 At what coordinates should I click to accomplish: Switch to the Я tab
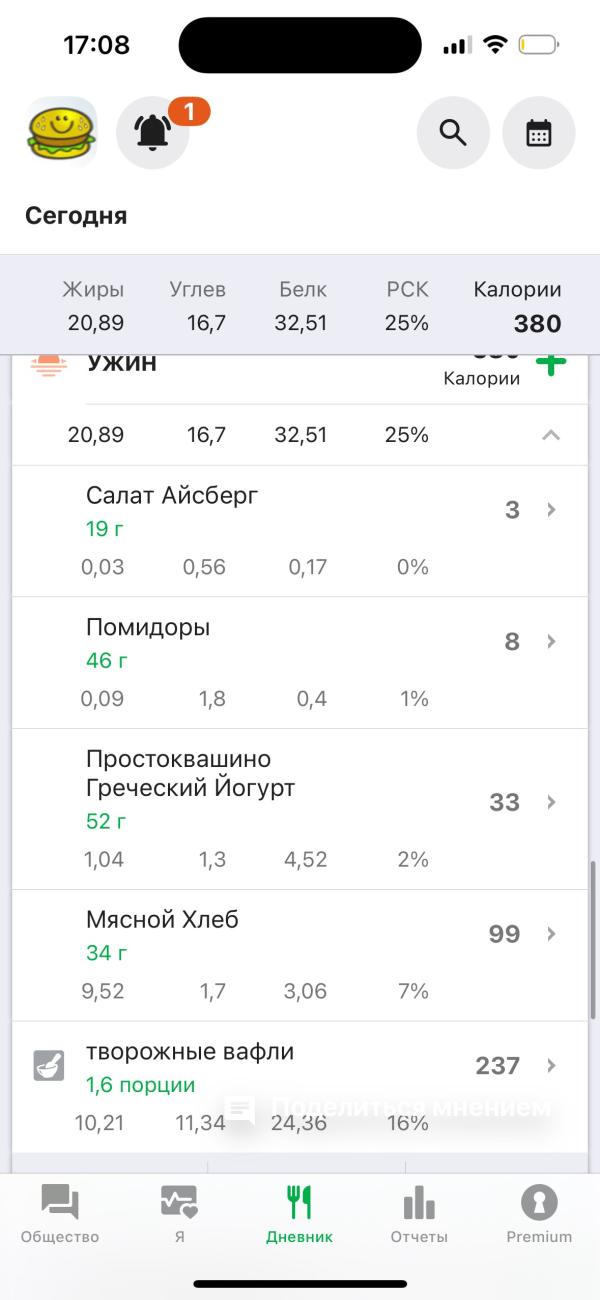point(179,1214)
